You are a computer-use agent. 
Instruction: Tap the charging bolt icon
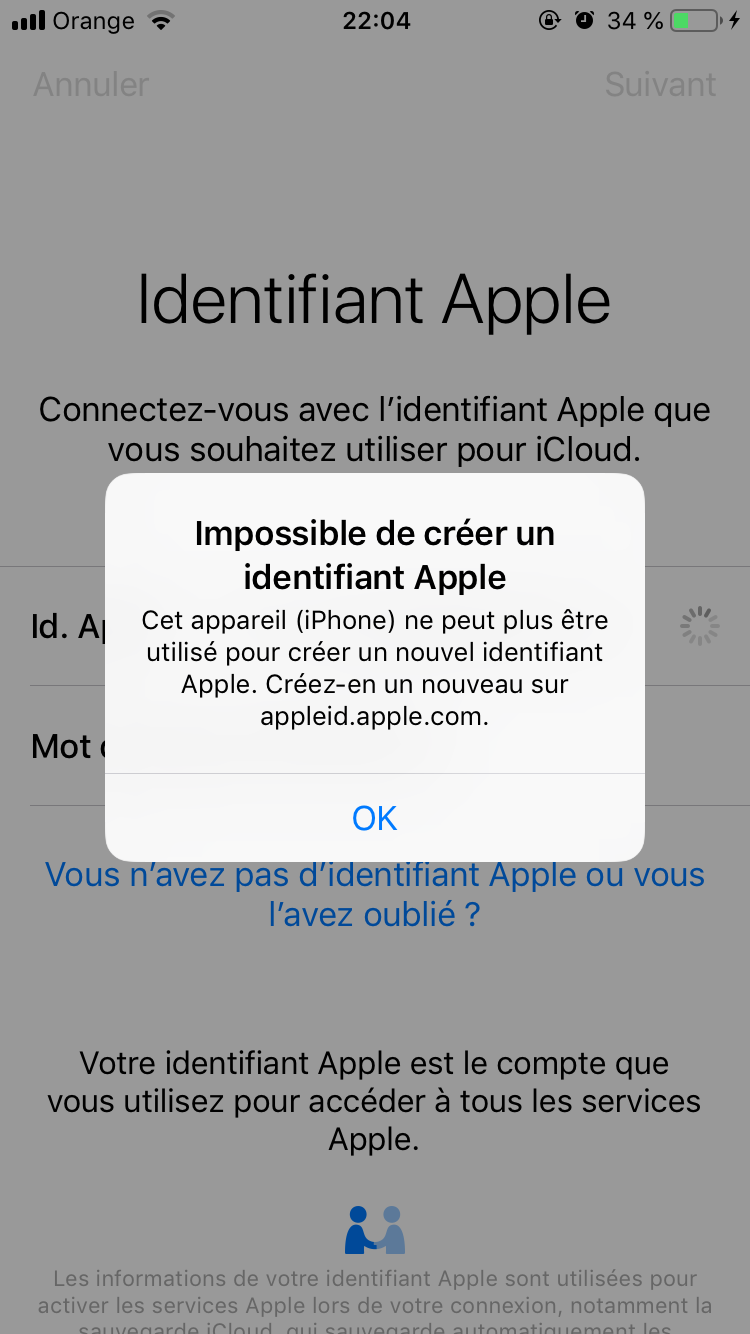click(x=735, y=19)
